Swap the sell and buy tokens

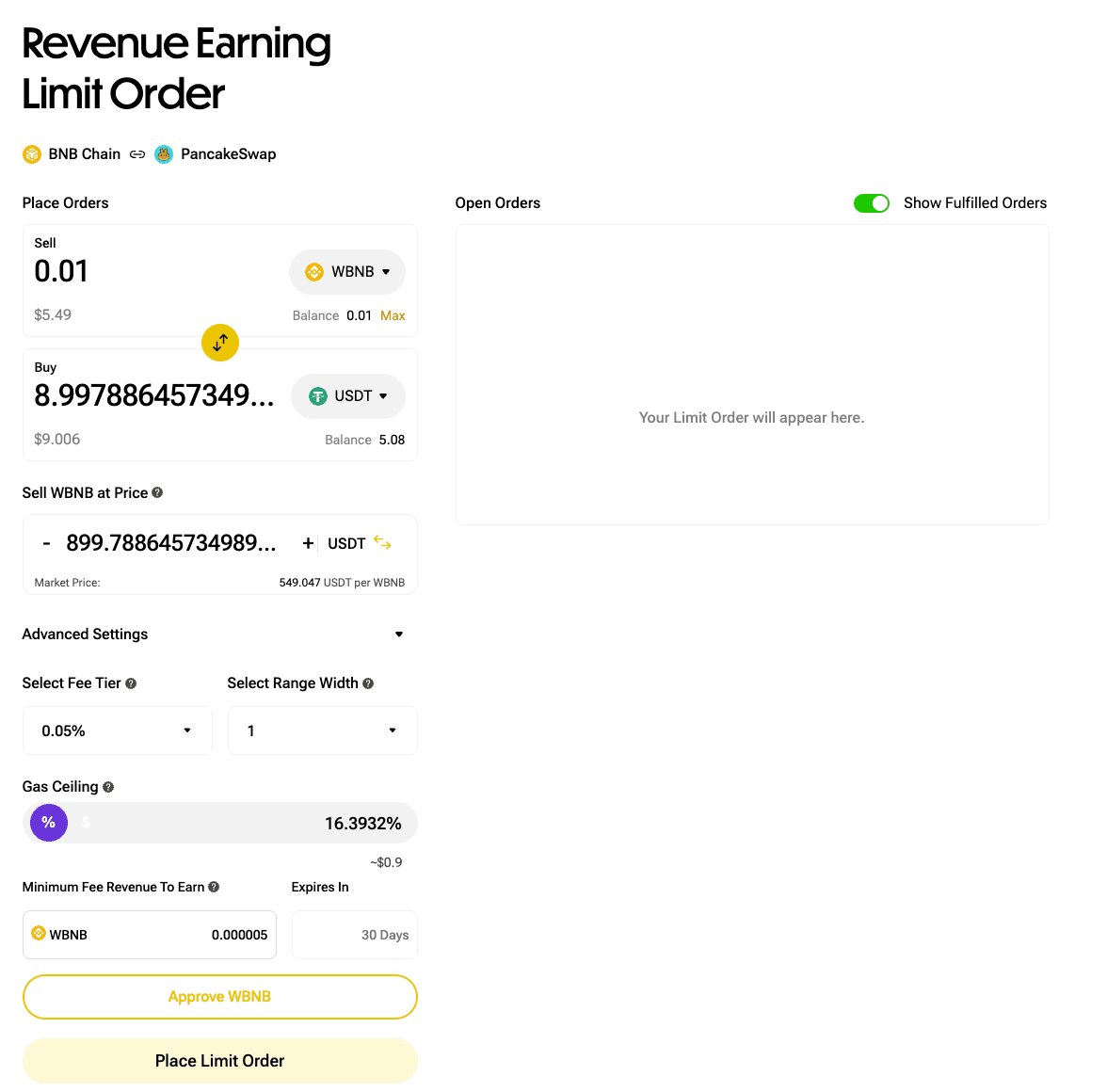point(220,343)
